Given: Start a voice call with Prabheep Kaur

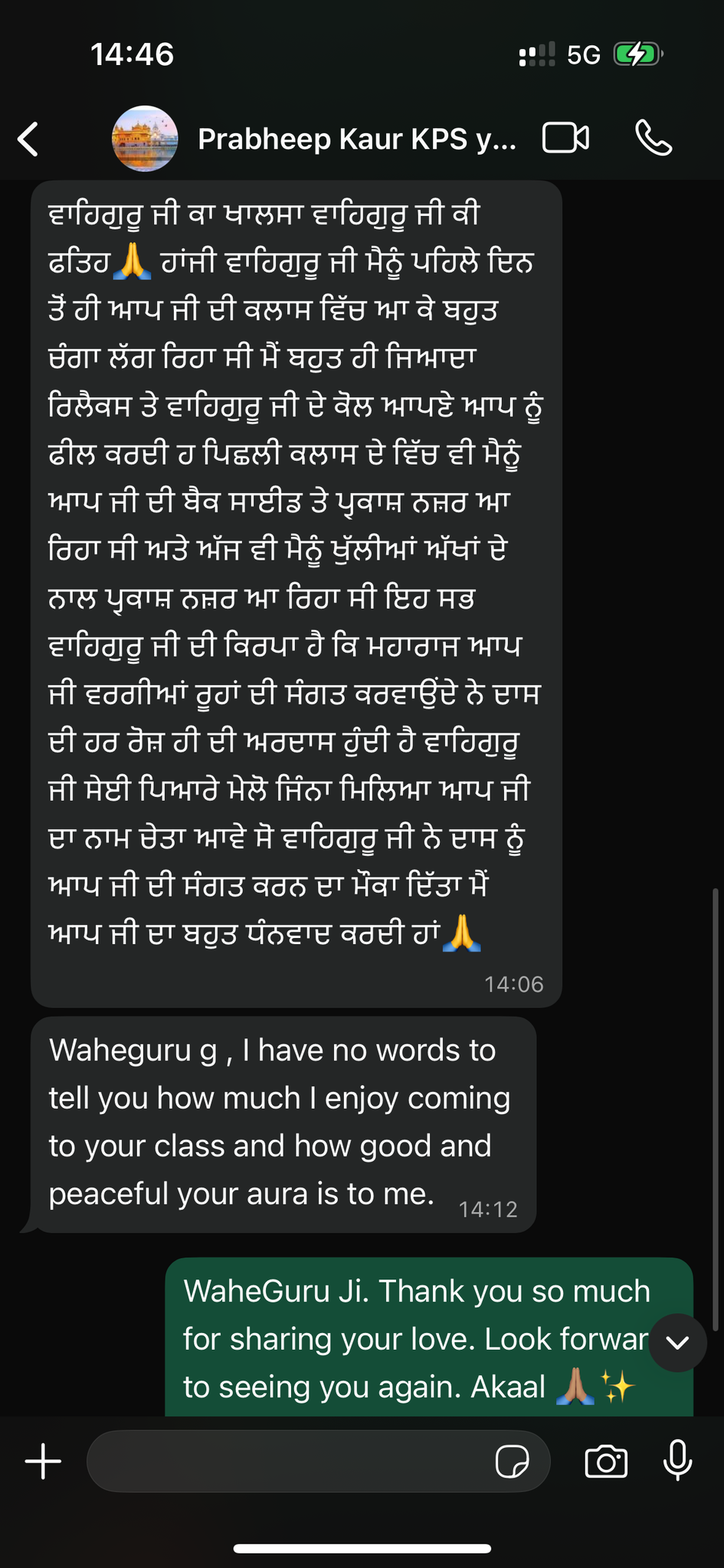Looking at the screenshot, I should click(654, 139).
